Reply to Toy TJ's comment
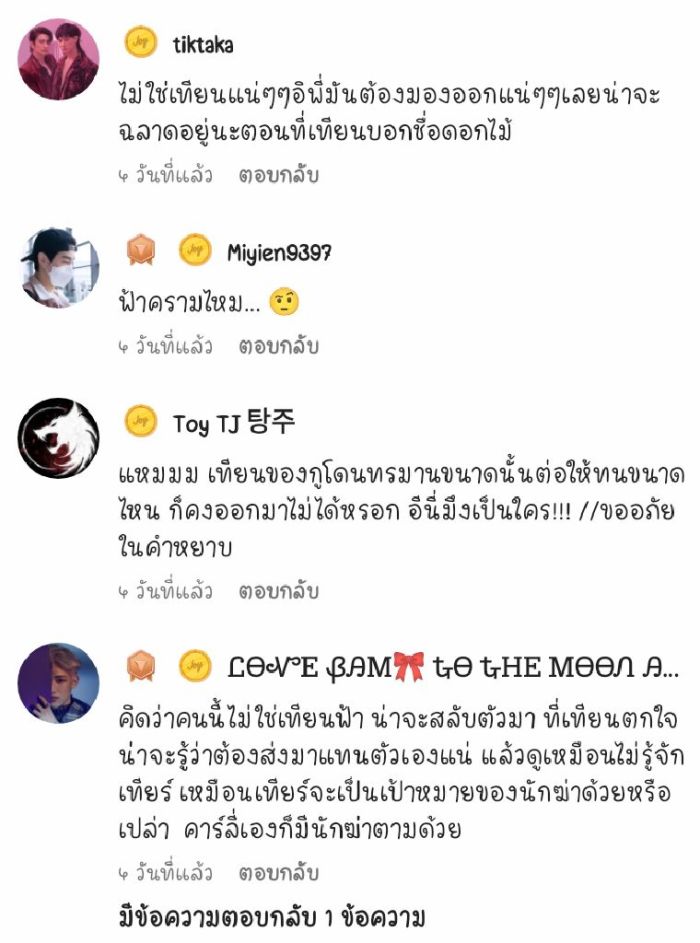Screen dimensions: 700x943 click(278, 590)
